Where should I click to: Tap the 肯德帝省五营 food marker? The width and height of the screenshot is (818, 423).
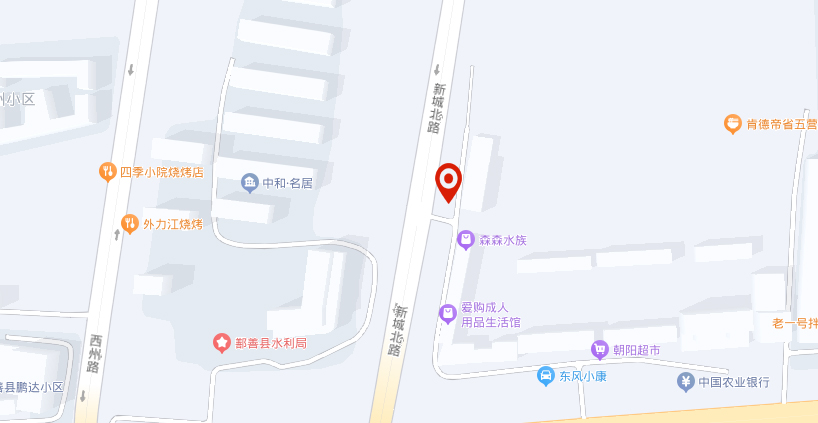[733, 124]
